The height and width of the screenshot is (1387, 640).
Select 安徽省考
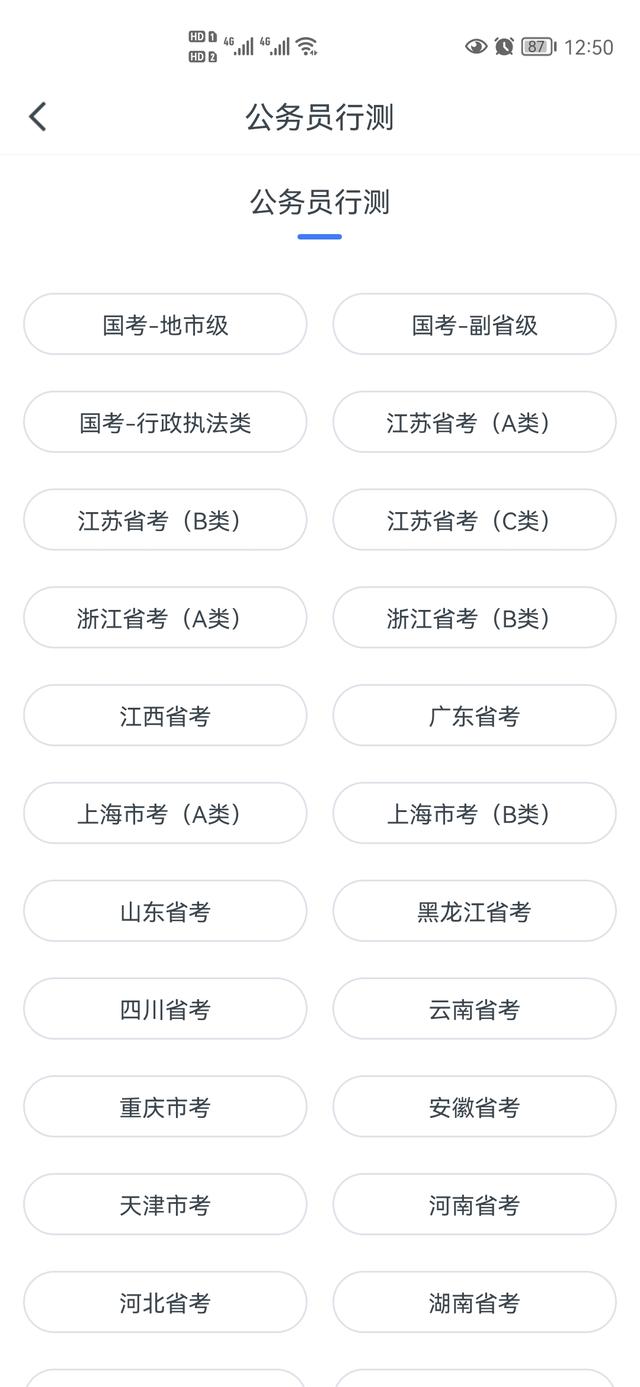(x=474, y=1107)
